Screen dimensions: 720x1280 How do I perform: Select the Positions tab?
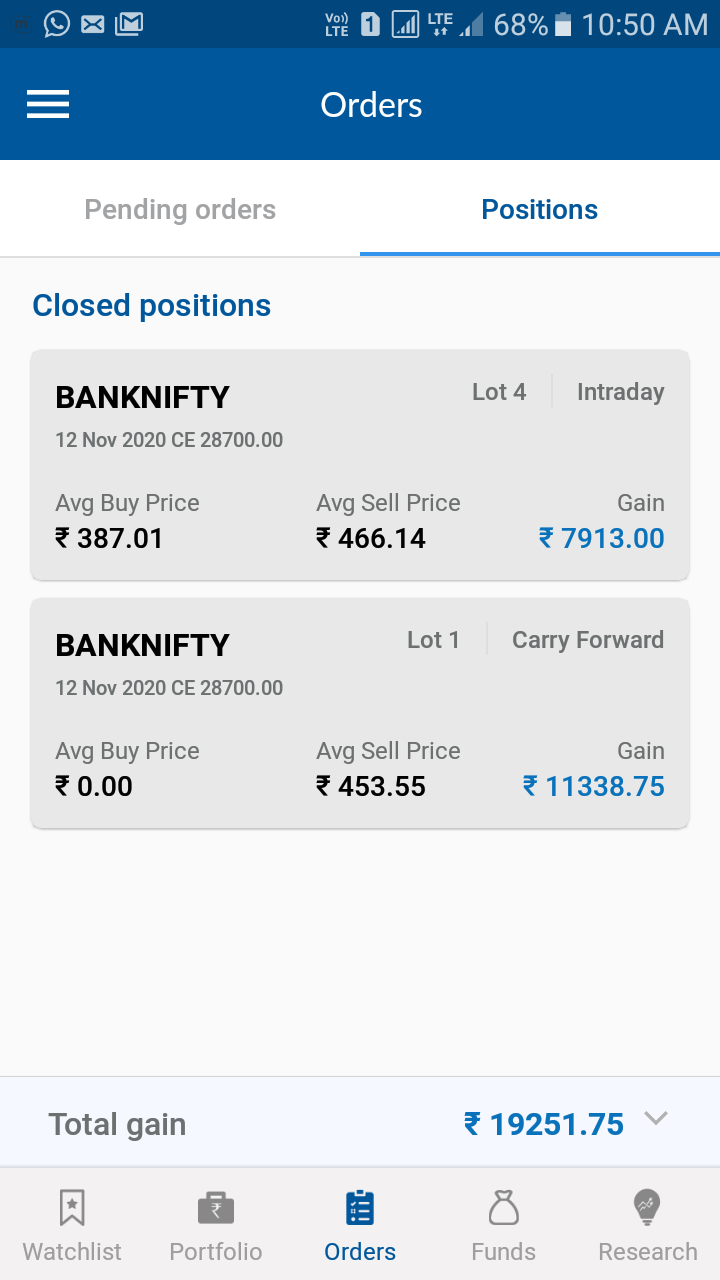540,210
